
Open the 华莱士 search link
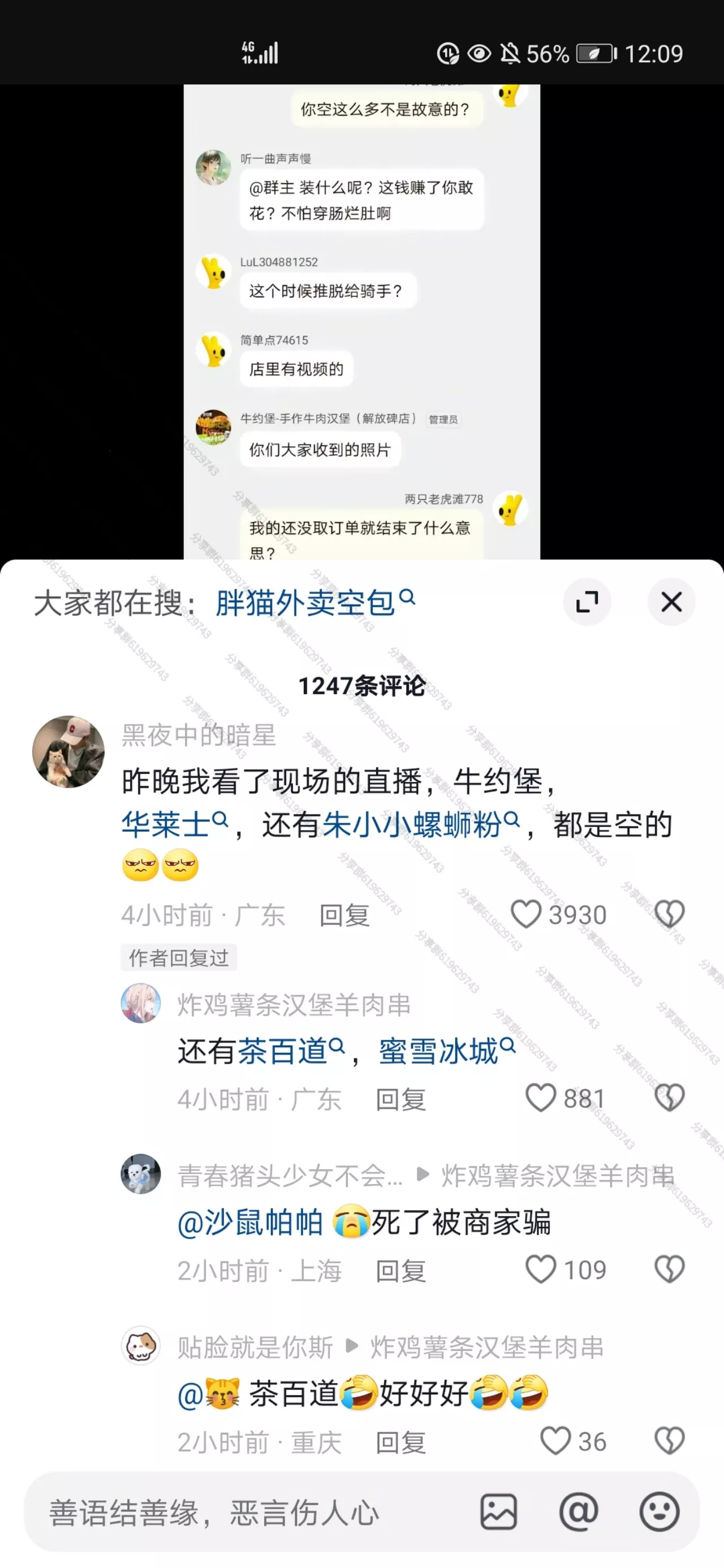175,825
